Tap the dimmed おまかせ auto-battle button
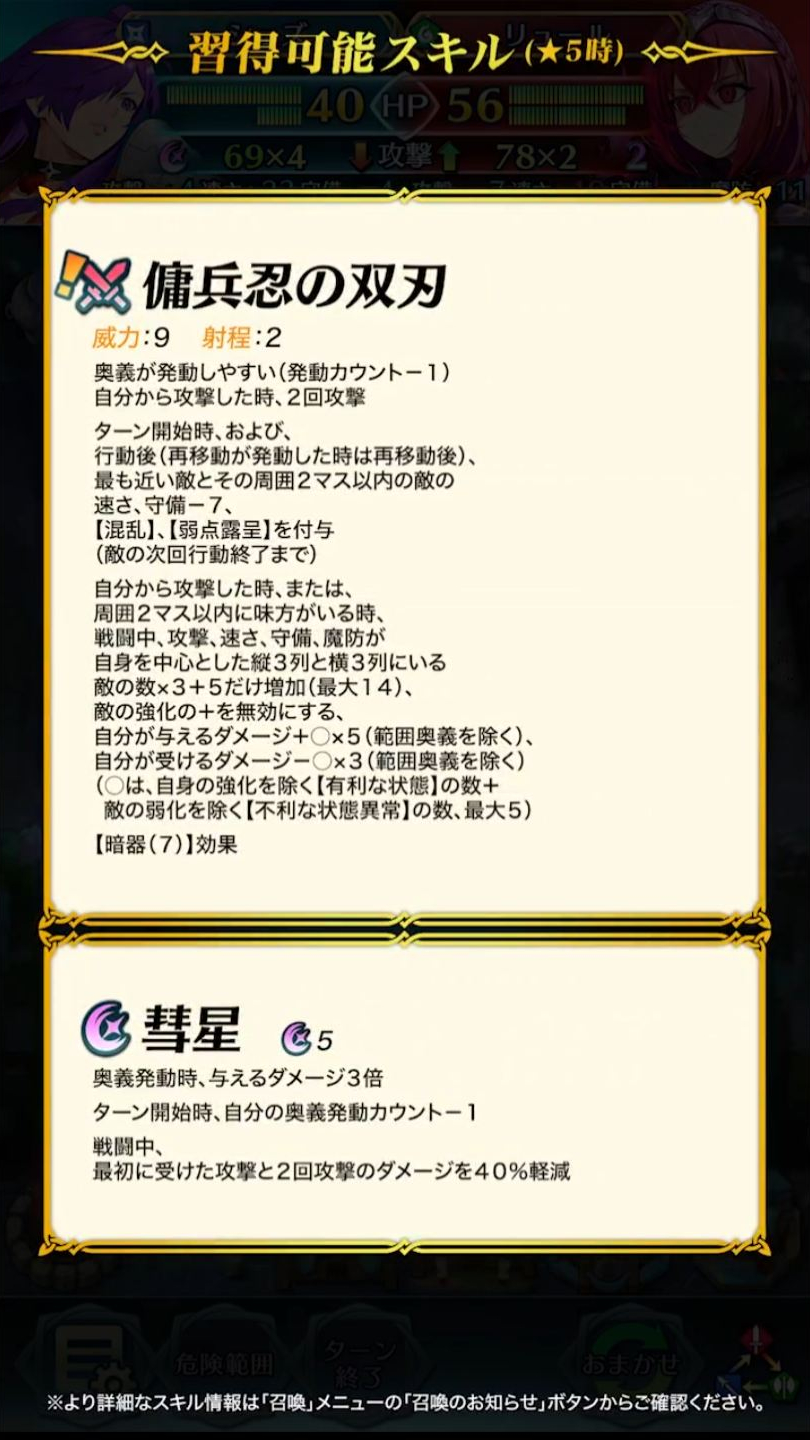This screenshot has width=810, height=1440. [x=632, y=1362]
